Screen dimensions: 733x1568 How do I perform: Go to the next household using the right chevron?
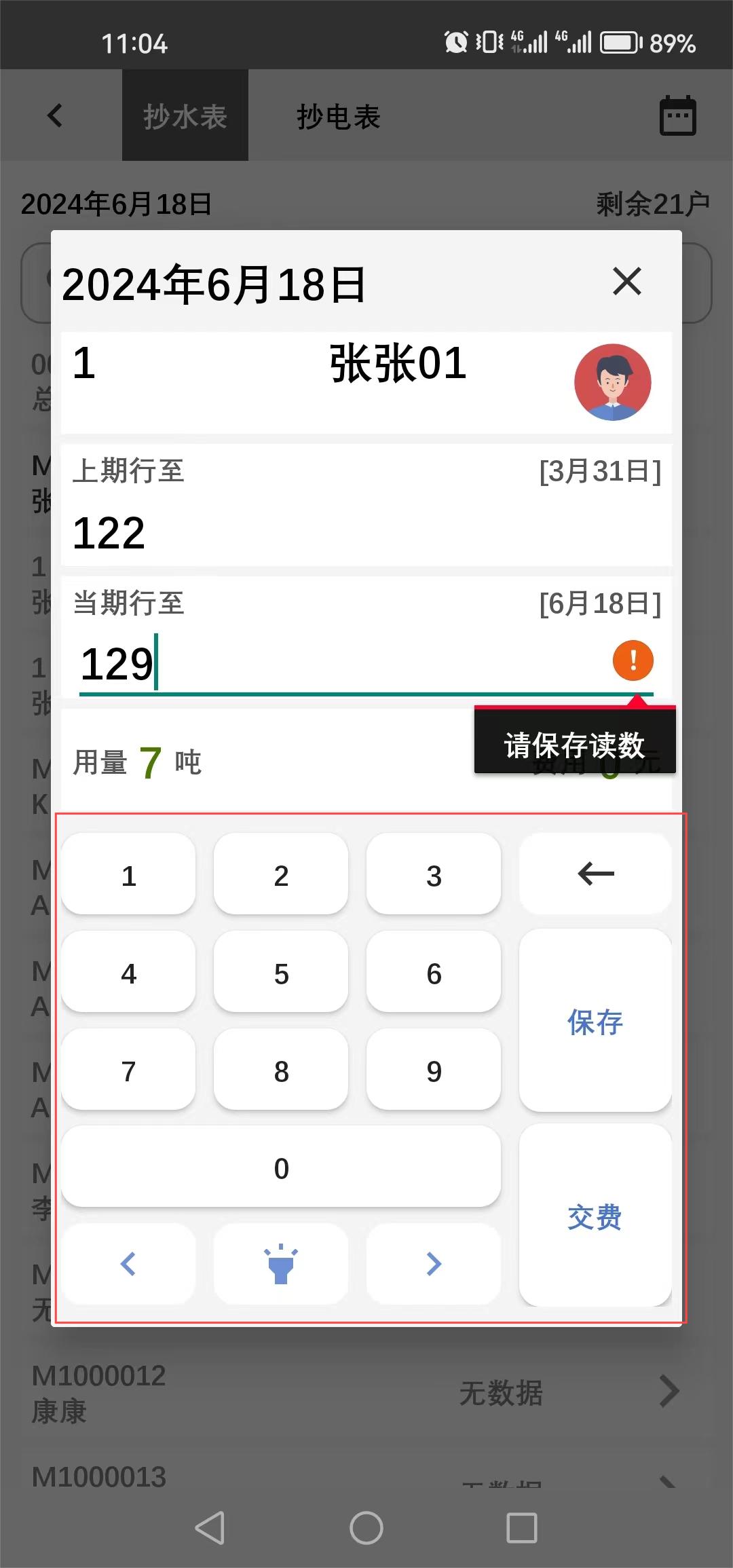(x=434, y=1264)
